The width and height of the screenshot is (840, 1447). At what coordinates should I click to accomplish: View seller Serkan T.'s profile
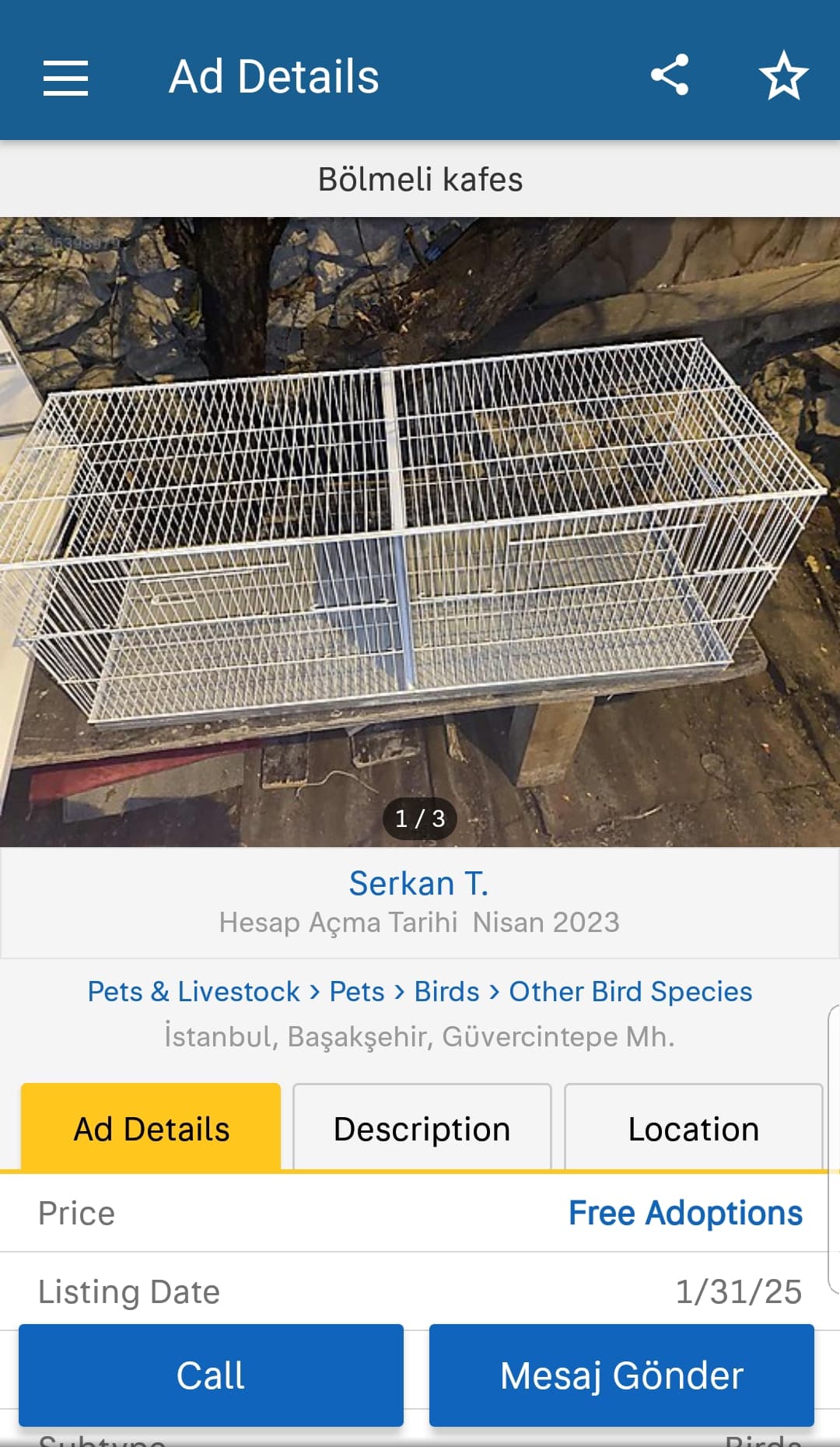coord(418,884)
